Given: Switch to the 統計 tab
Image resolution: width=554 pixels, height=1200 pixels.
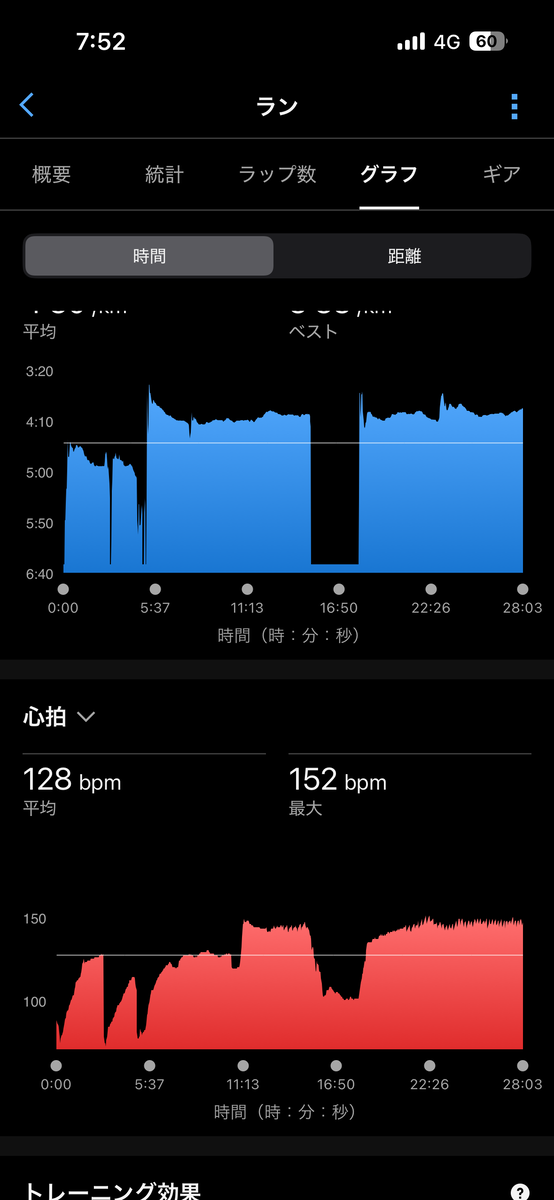Looking at the screenshot, I should (x=164, y=174).
